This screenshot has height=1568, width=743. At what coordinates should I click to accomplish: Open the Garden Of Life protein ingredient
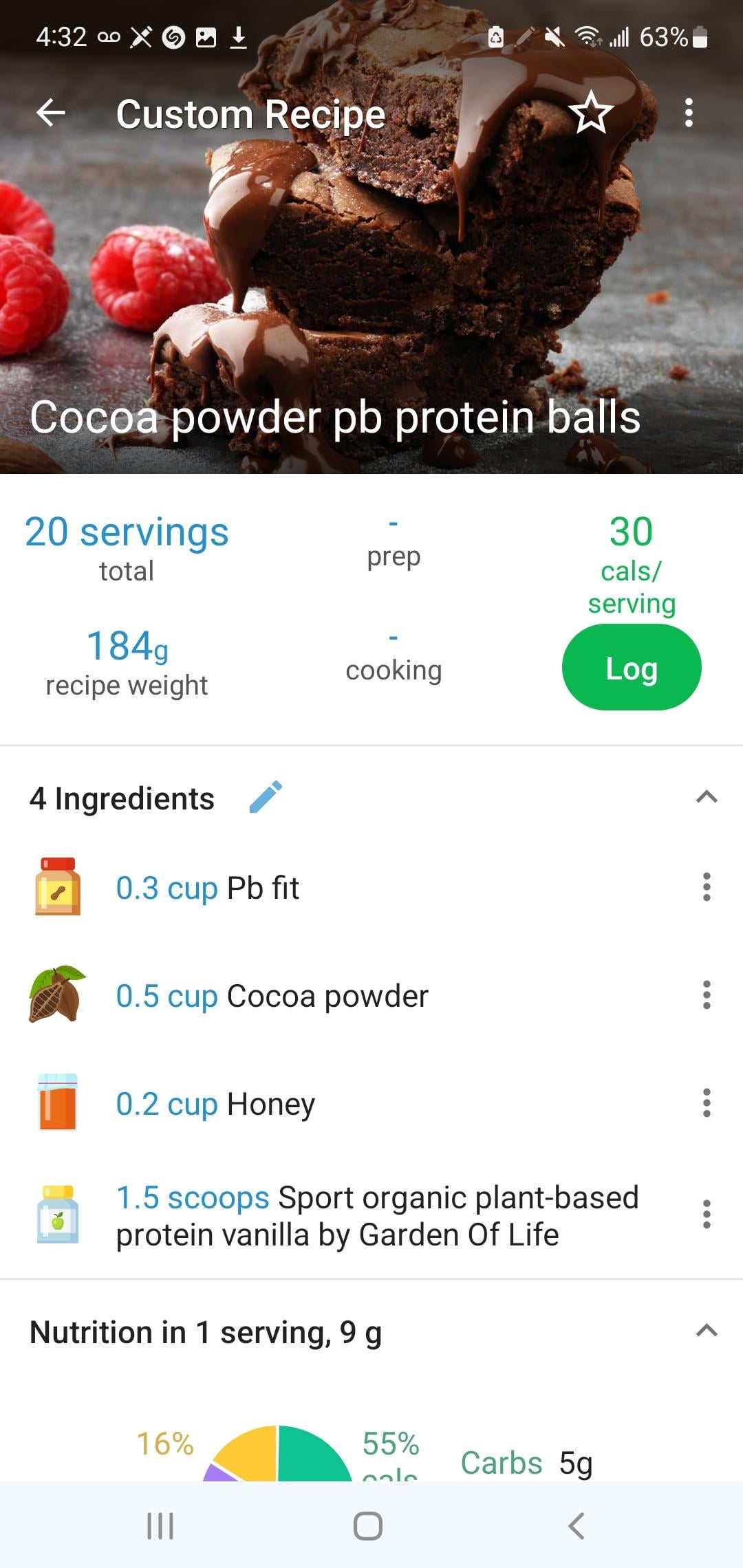(377, 1216)
